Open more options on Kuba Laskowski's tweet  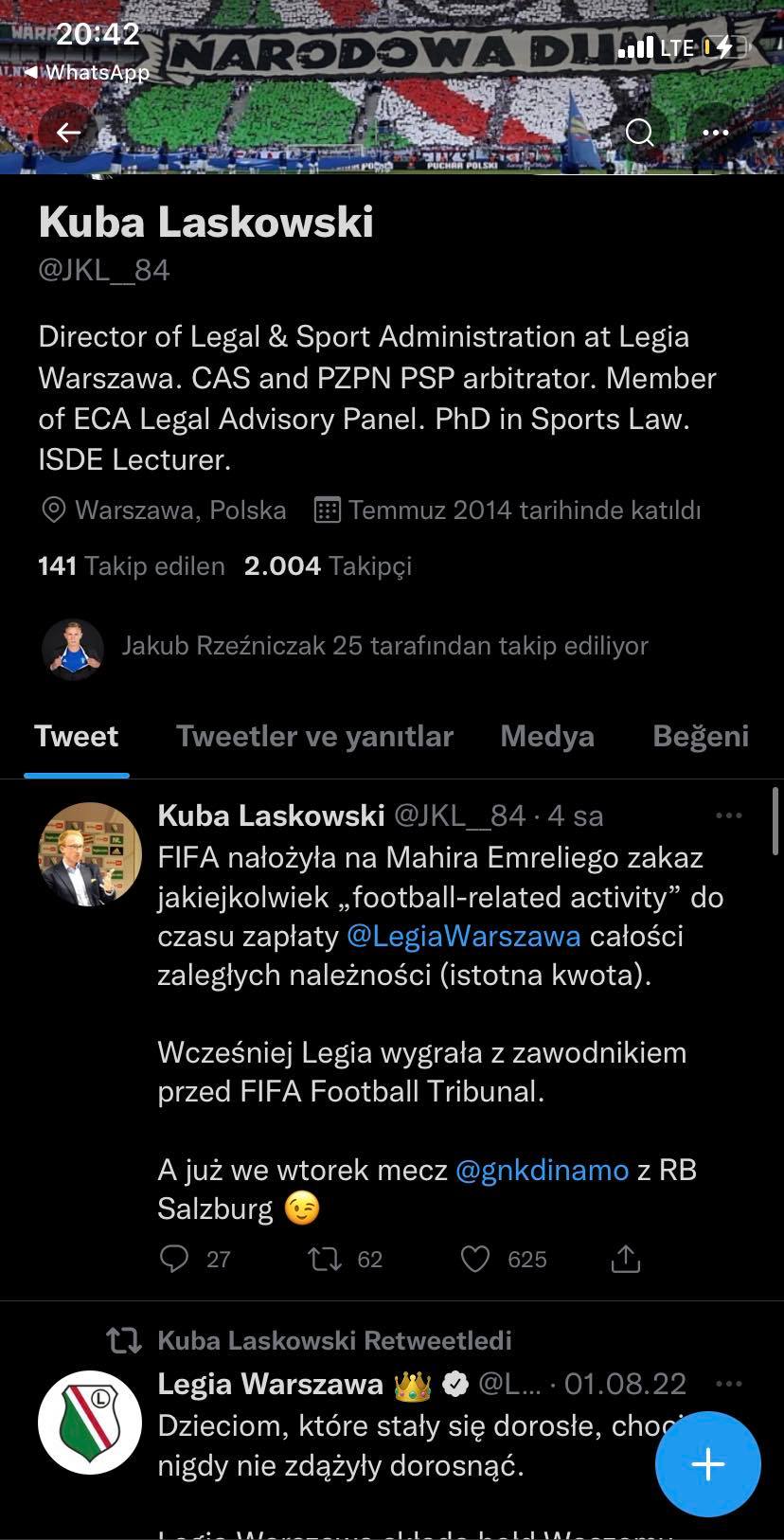[x=729, y=815]
